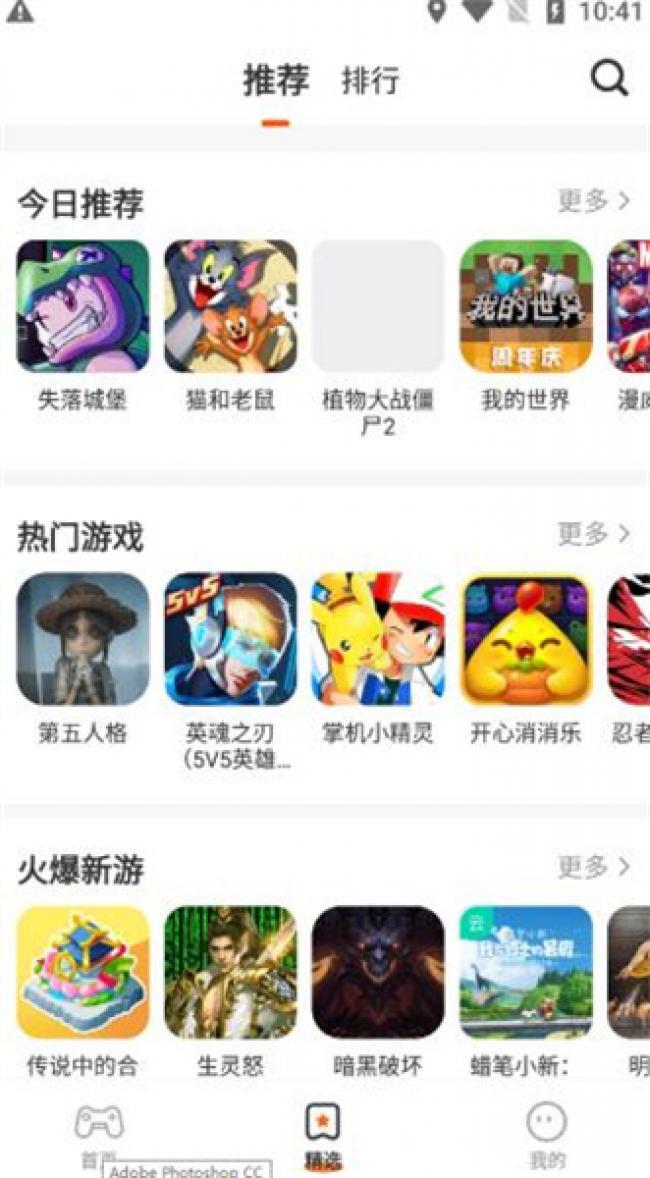
Task: Open the 第五人格 game
Action: point(83,639)
